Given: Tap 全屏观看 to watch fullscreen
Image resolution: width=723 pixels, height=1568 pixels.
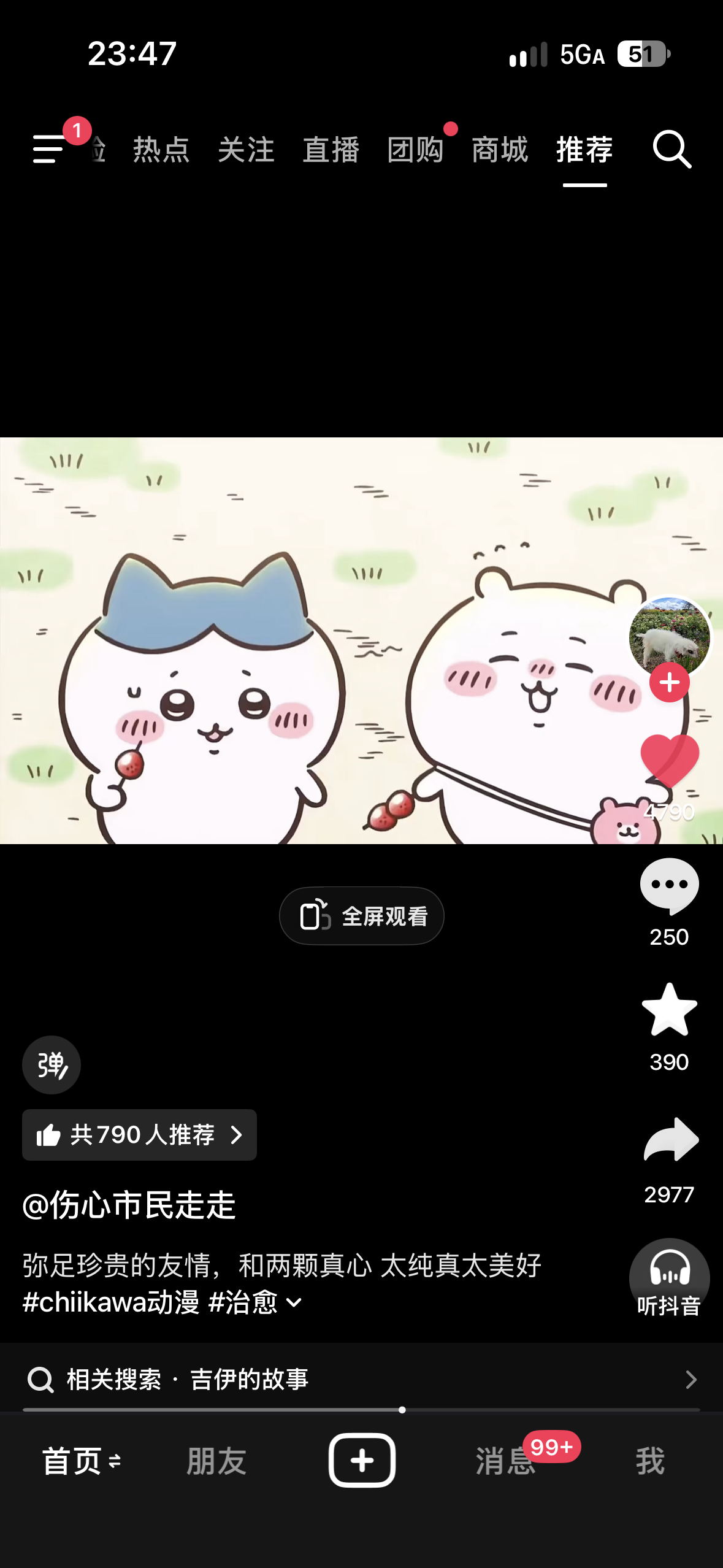Looking at the screenshot, I should click(362, 916).
